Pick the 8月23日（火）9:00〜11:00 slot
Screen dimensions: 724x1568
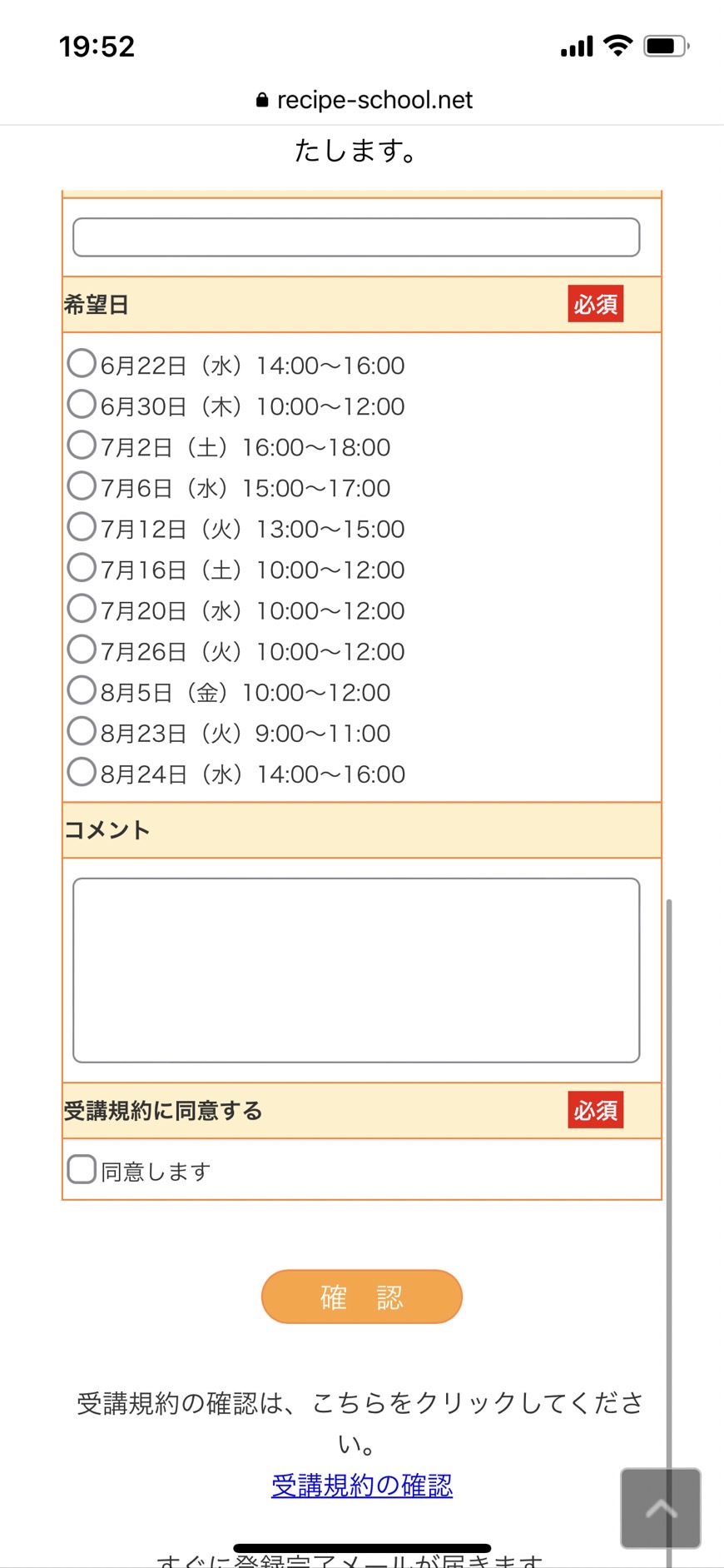[82, 730]
